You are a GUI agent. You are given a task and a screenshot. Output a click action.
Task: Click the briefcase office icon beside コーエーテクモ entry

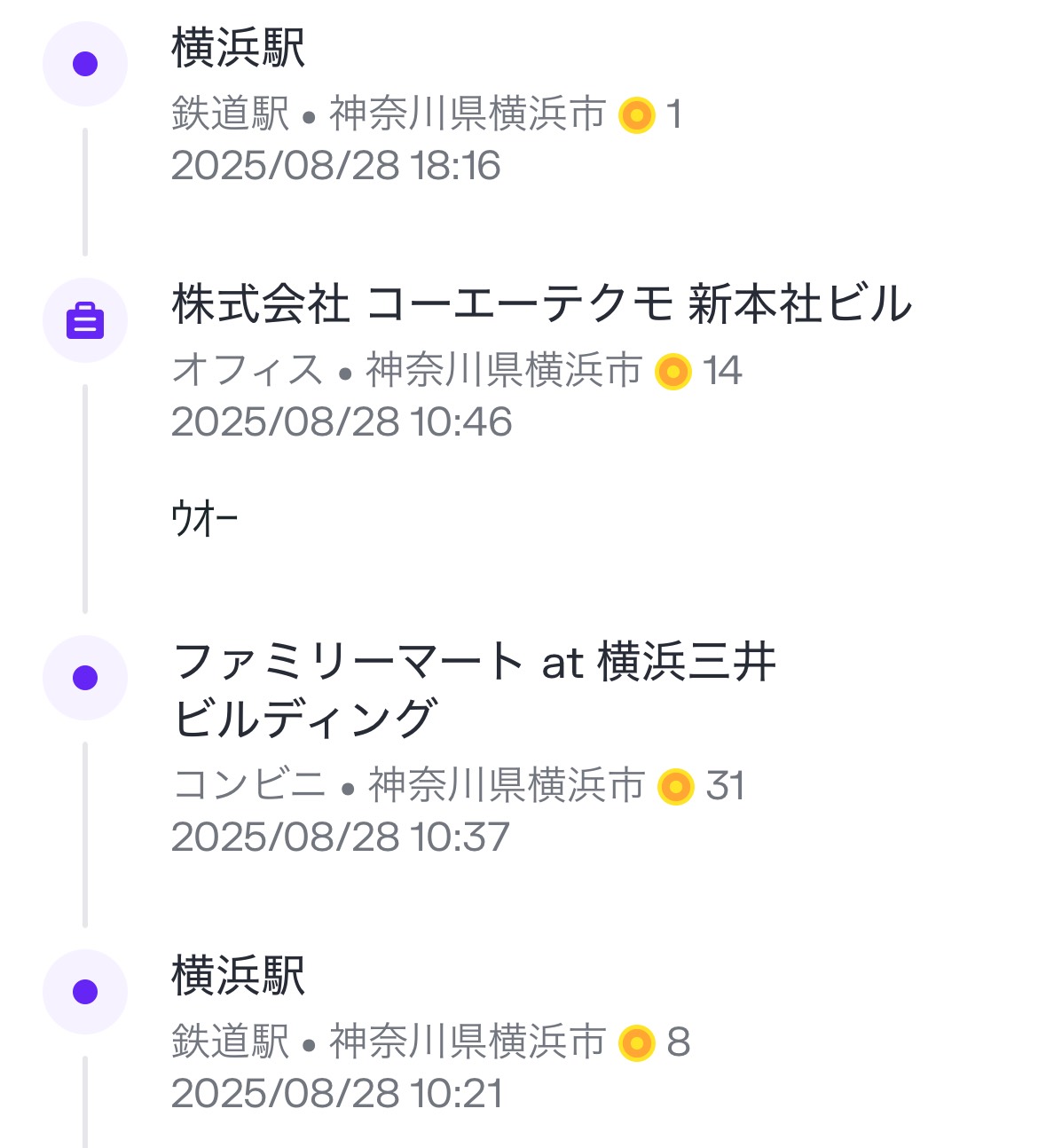click(84, 320)
